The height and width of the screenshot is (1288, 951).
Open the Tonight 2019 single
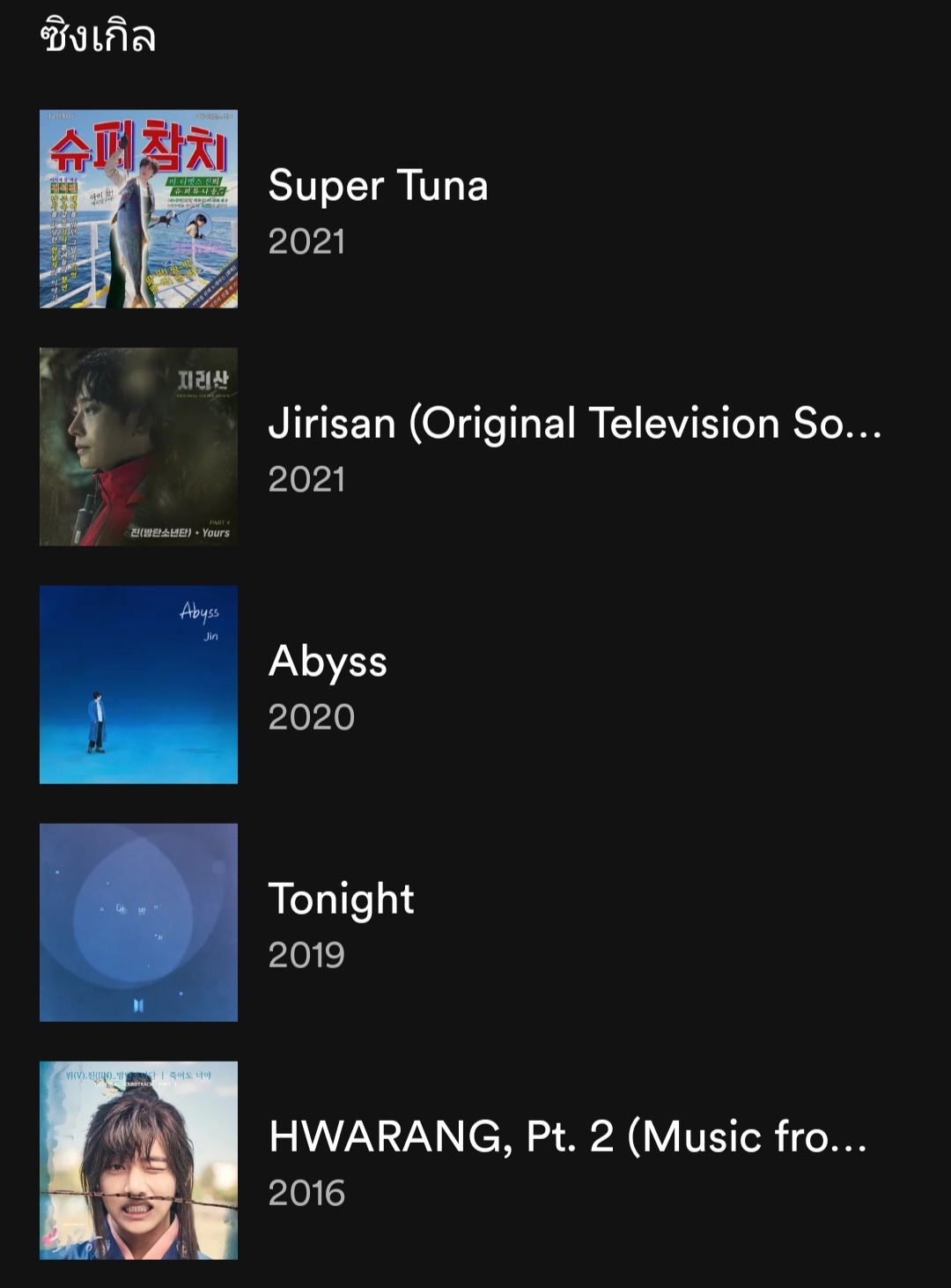coord(341,922)
